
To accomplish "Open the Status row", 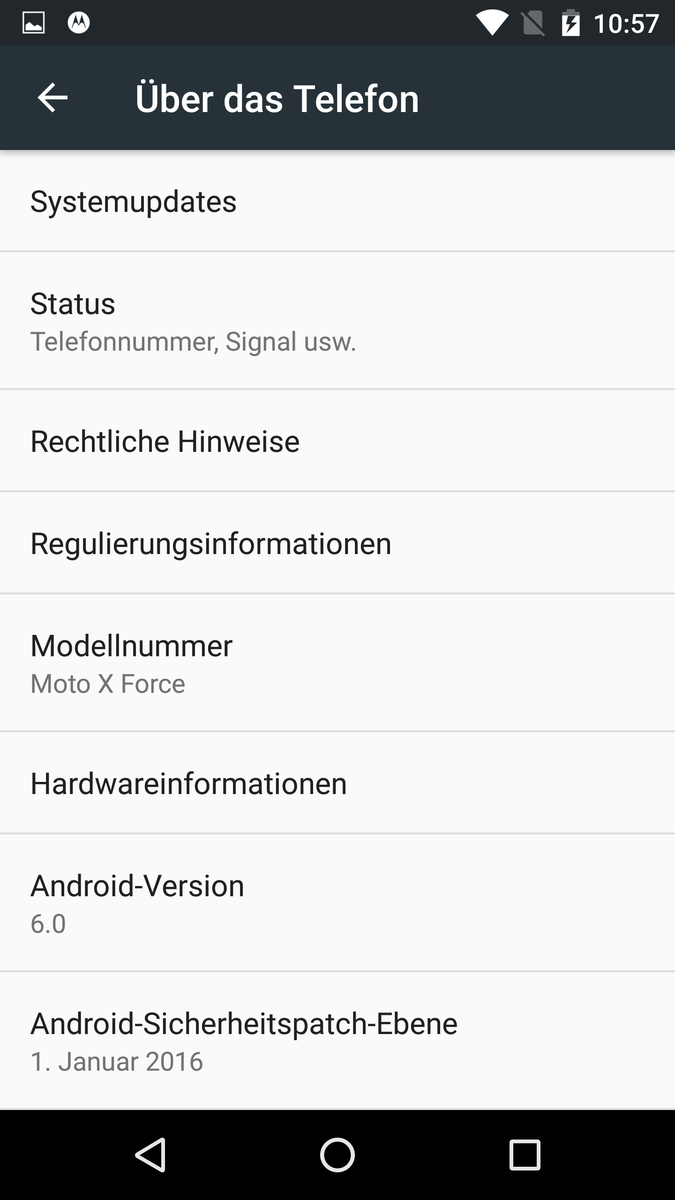I will [337, 321].
